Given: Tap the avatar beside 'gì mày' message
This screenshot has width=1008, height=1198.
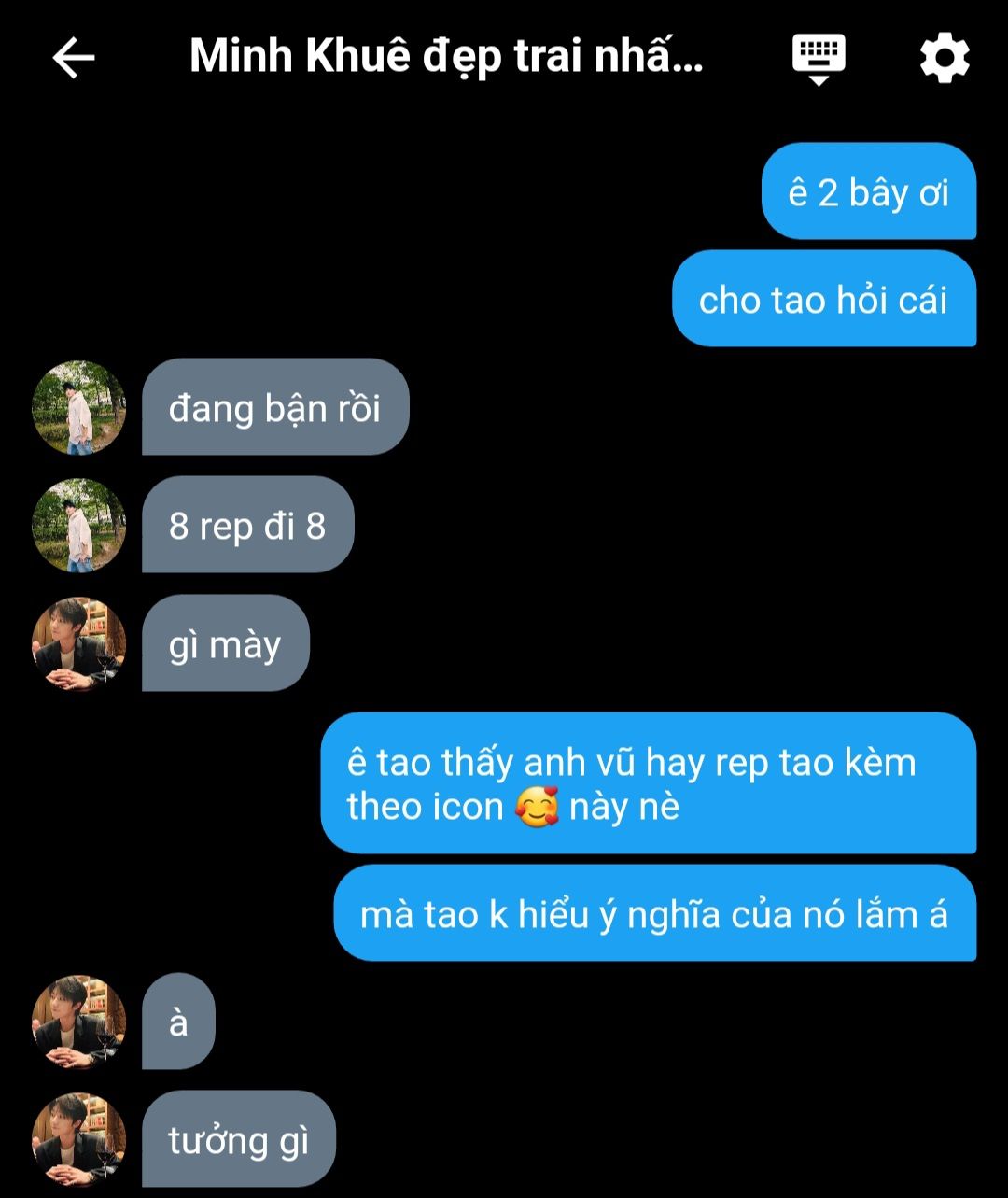Looking at the screenshot, I should point(79,643).
